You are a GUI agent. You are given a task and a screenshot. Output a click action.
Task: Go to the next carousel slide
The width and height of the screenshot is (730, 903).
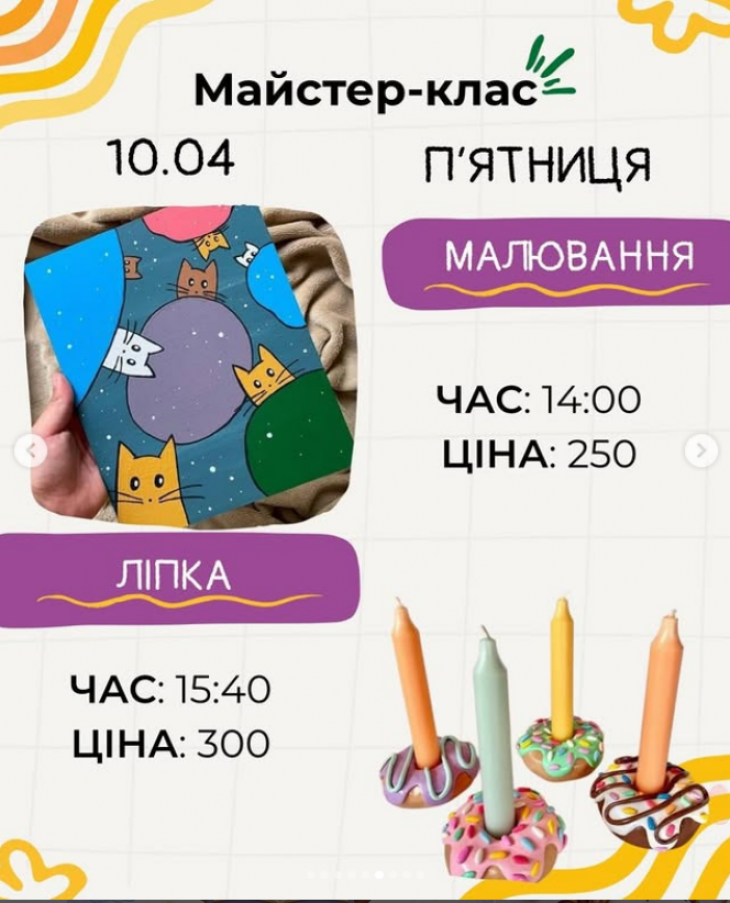pos(700,451)
